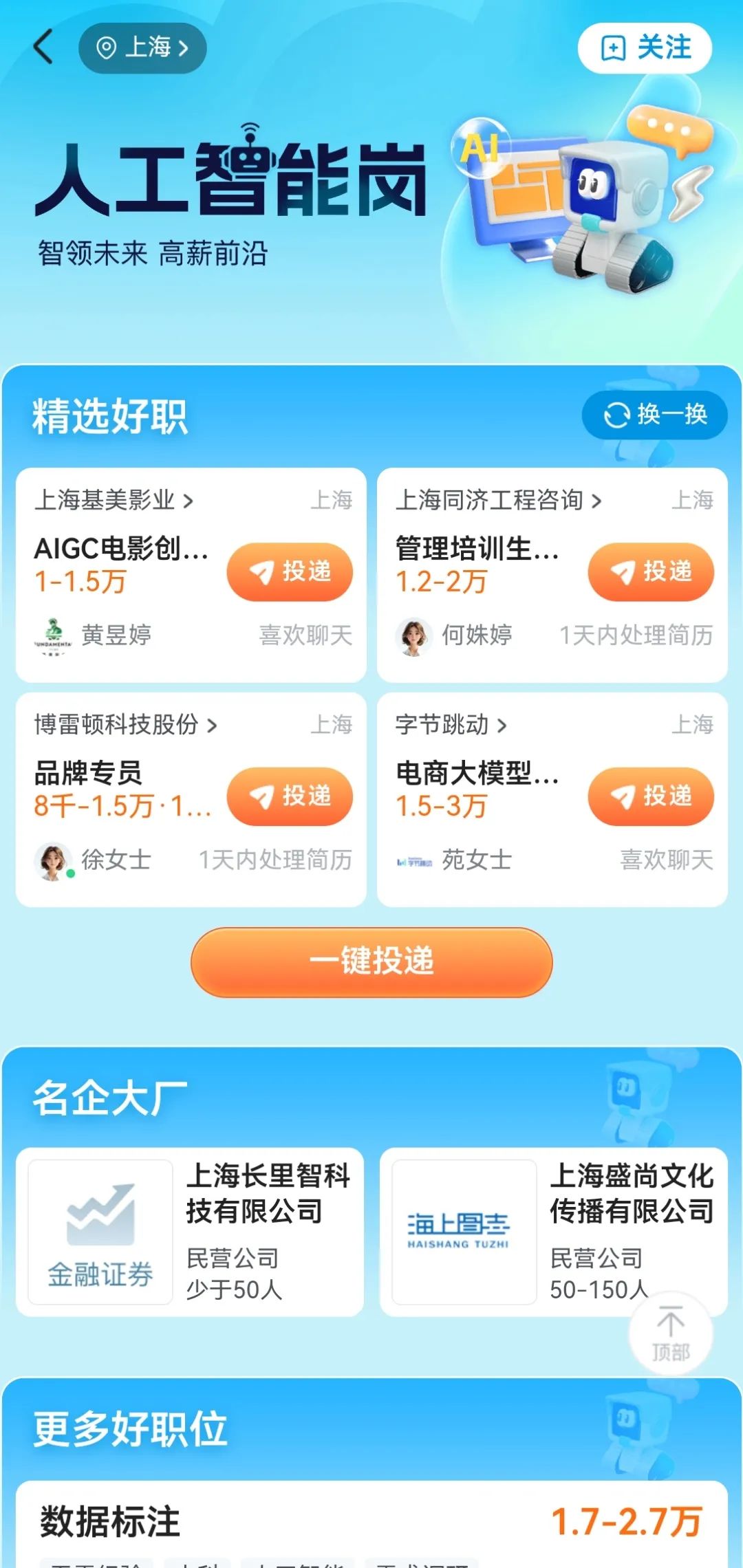This screenshot has height=1568, width=743.
Task: Go back using the top-left arrow
Action: [43, 48]
